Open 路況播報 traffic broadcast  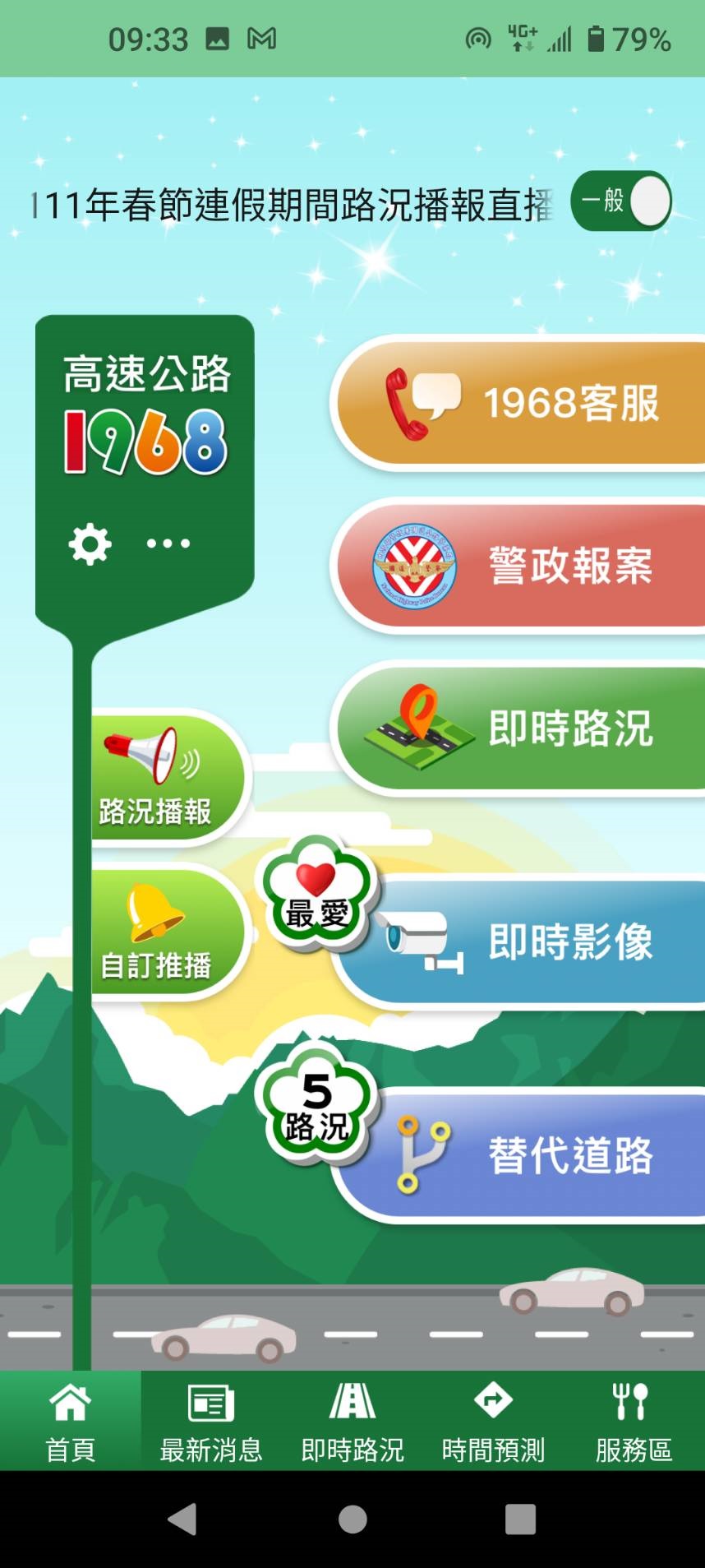[164, 777]
